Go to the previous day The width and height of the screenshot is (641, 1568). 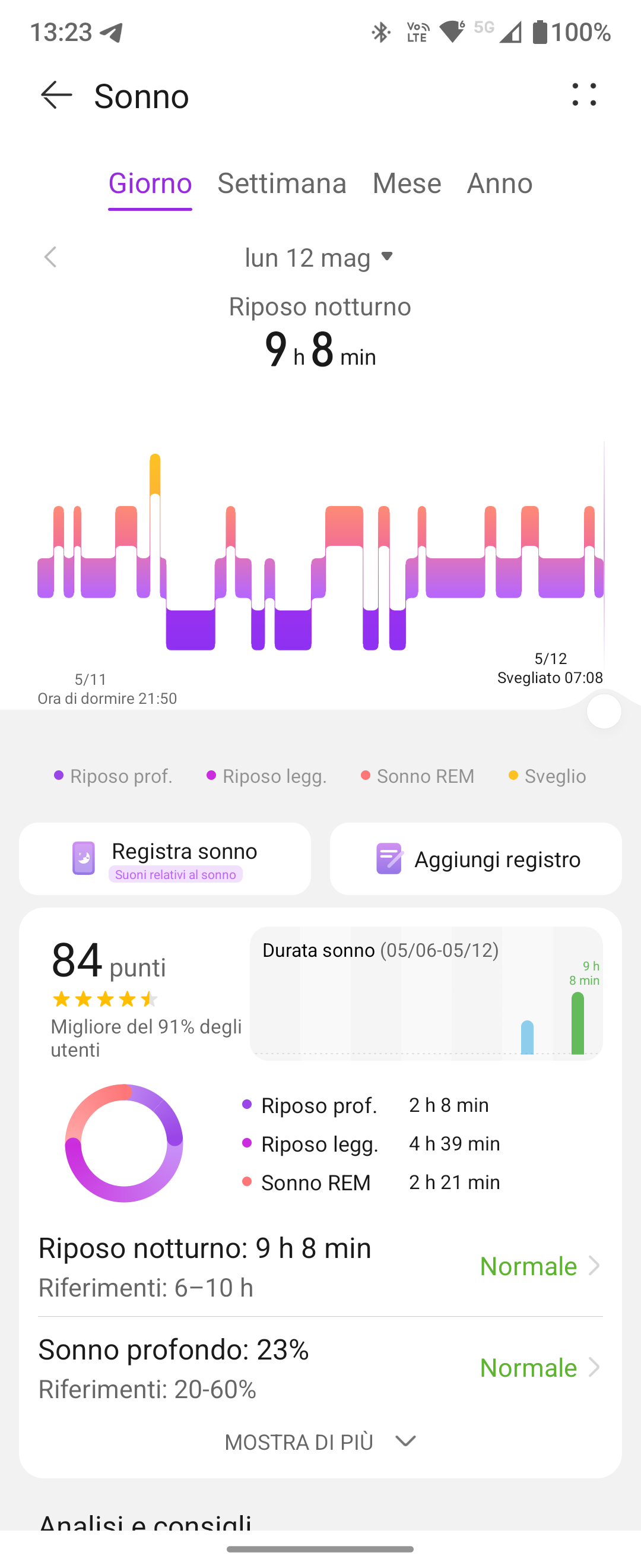point(50,258)
